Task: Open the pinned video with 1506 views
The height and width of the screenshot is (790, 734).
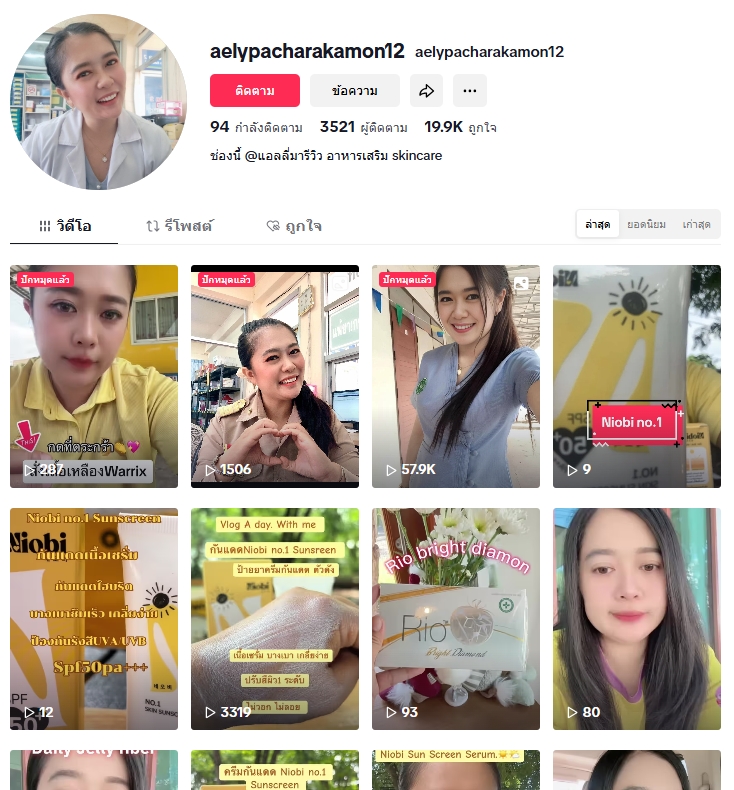Action: (x=274, y=376)
